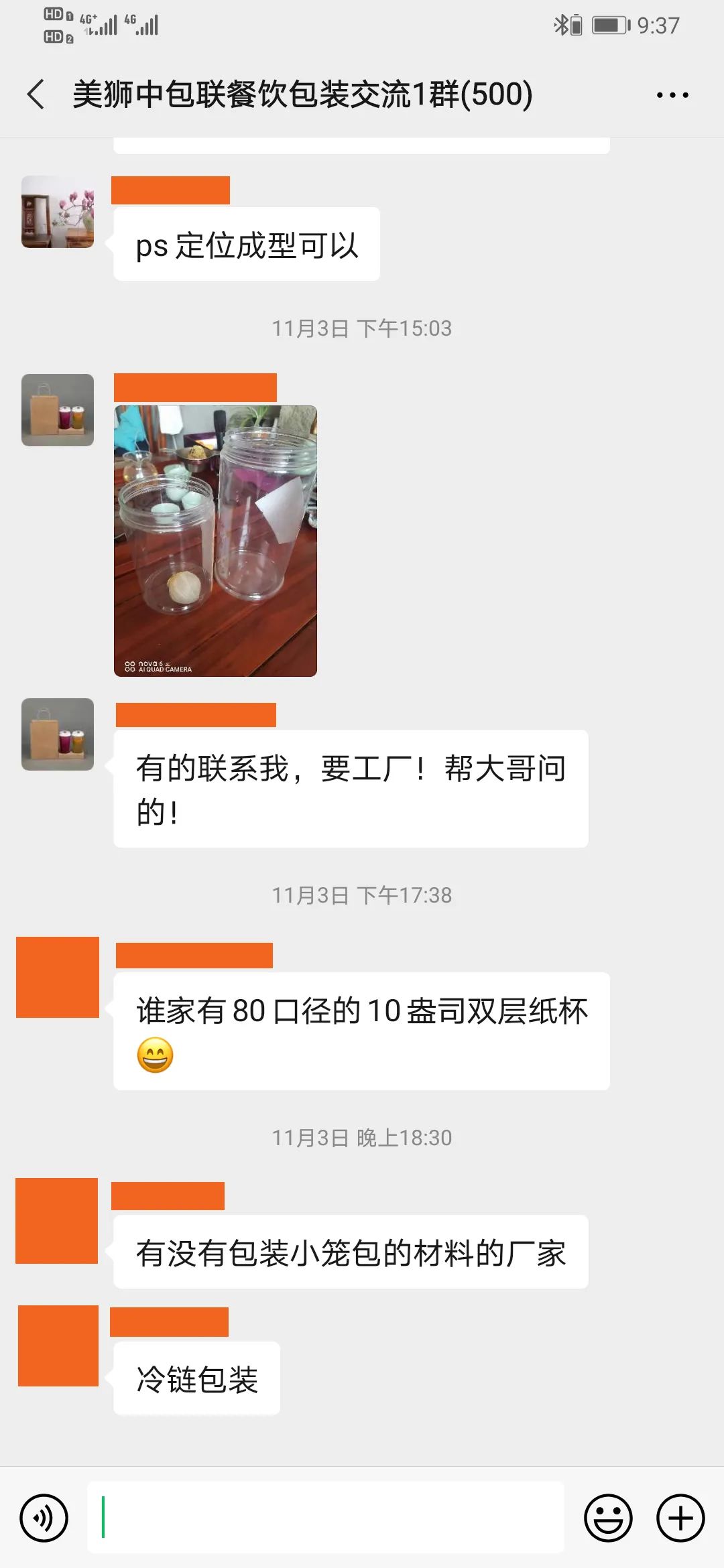
Task: Open the plus attachments panel
Action: [x=680, y=1518]
